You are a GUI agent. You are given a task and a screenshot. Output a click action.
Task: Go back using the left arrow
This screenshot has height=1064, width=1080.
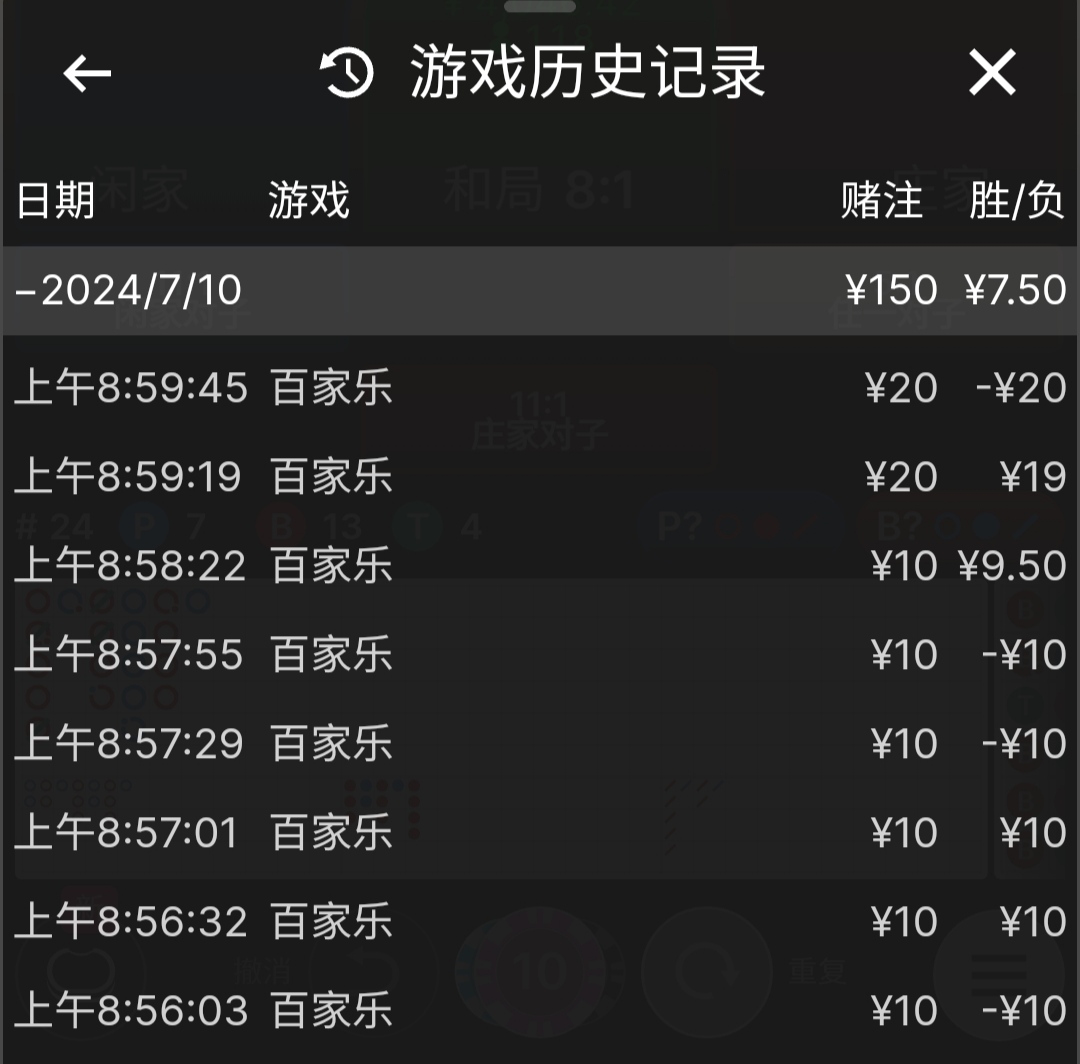pos(87,74)
